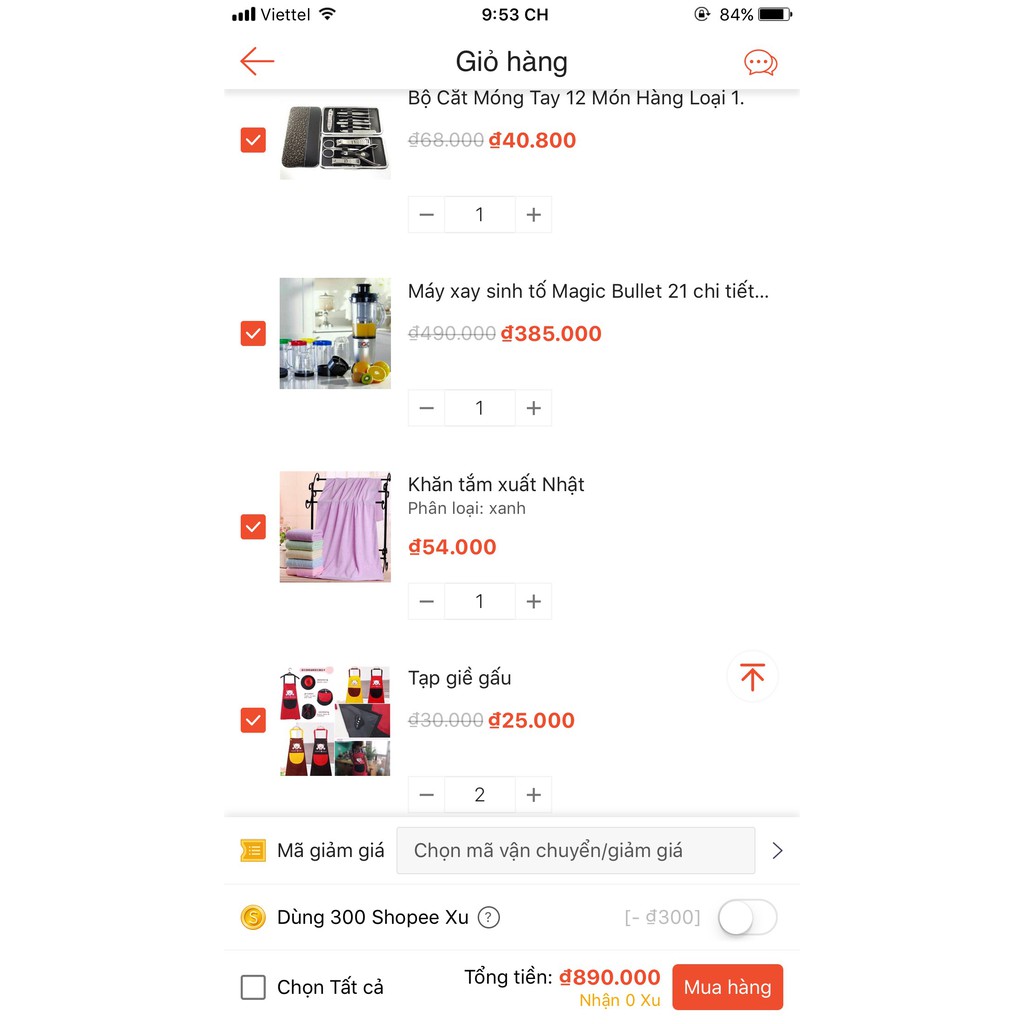Enable the Dùng 300 Shopee Xu switch
The width and height of the screenshot is (1024, 1024).
pyautogui.click(x=747, y=917)
